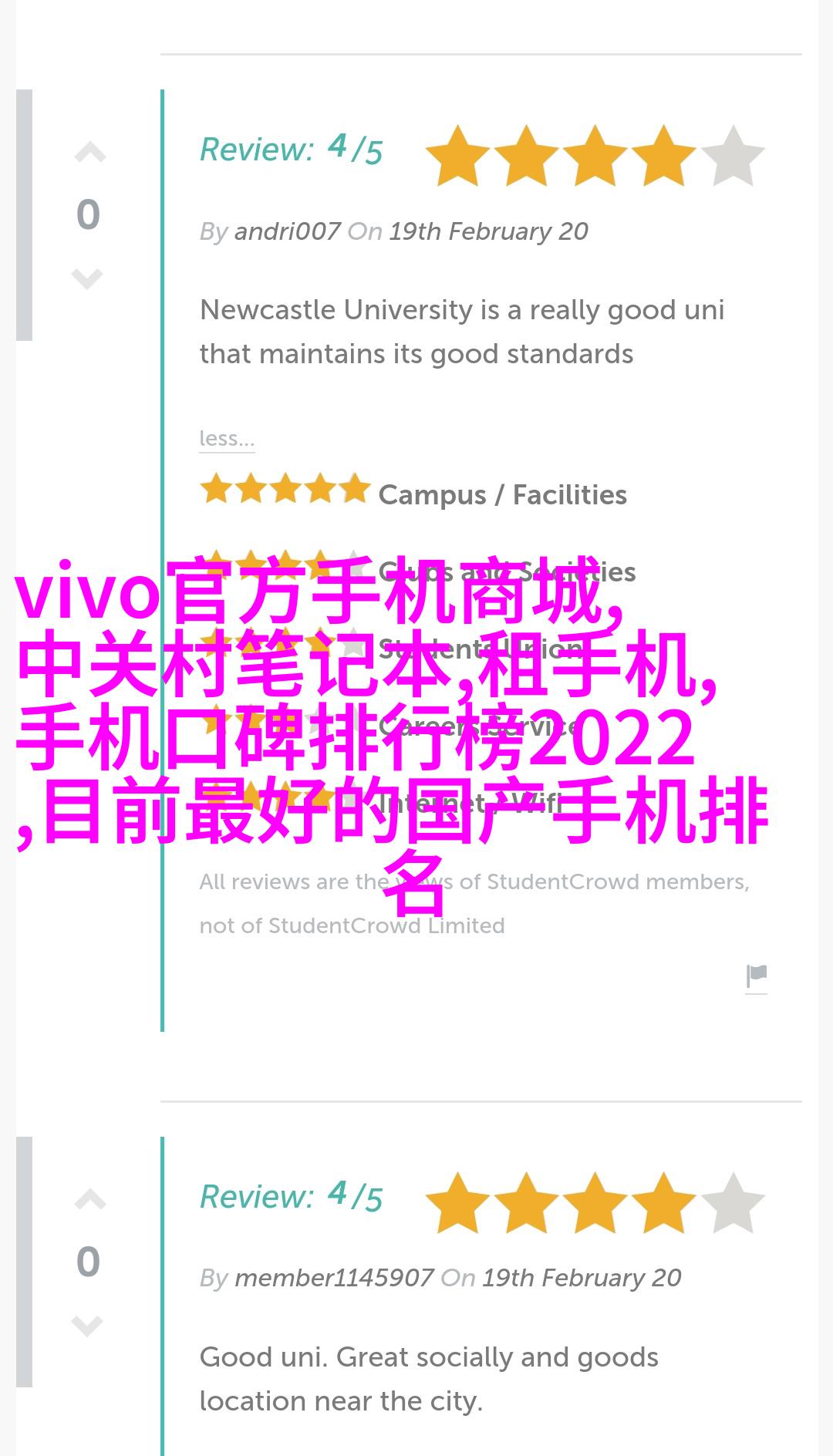Upvote member1145907's review
Viewport: 833px width, 1456px height.
(x=89, y=1200)
